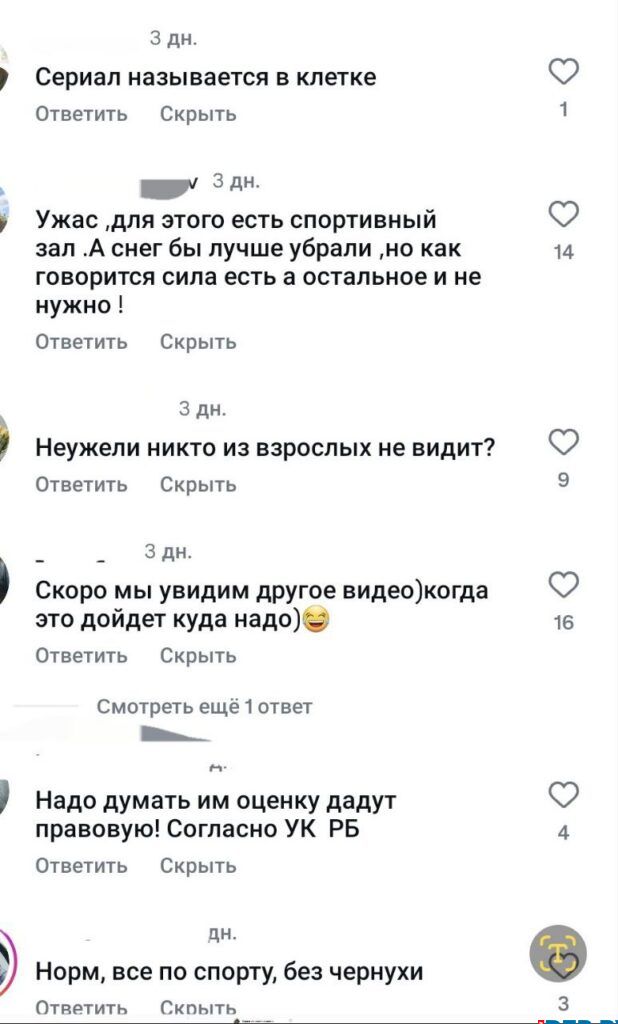
Task: Like the comment 'Сериал называется в клетке'
Action: 564,72
